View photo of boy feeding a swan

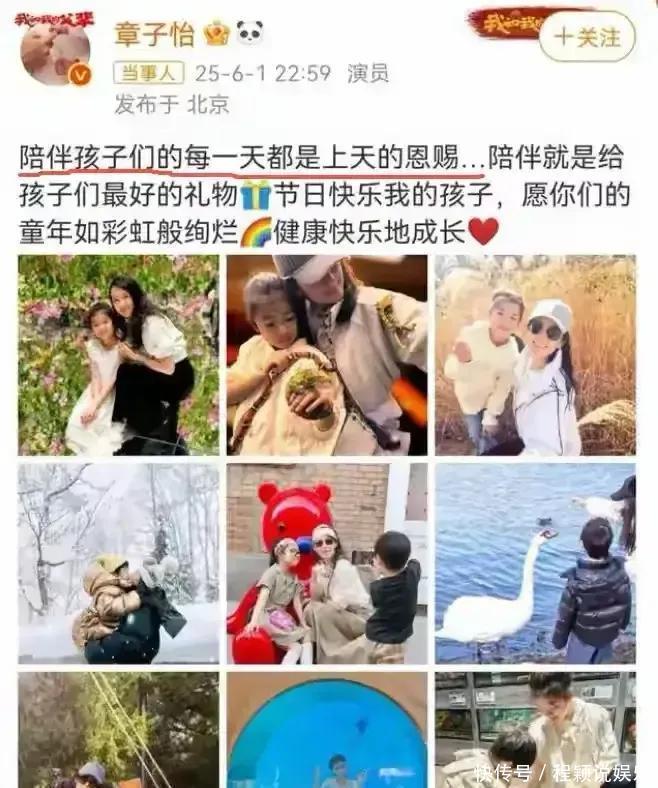pos(535,563)
